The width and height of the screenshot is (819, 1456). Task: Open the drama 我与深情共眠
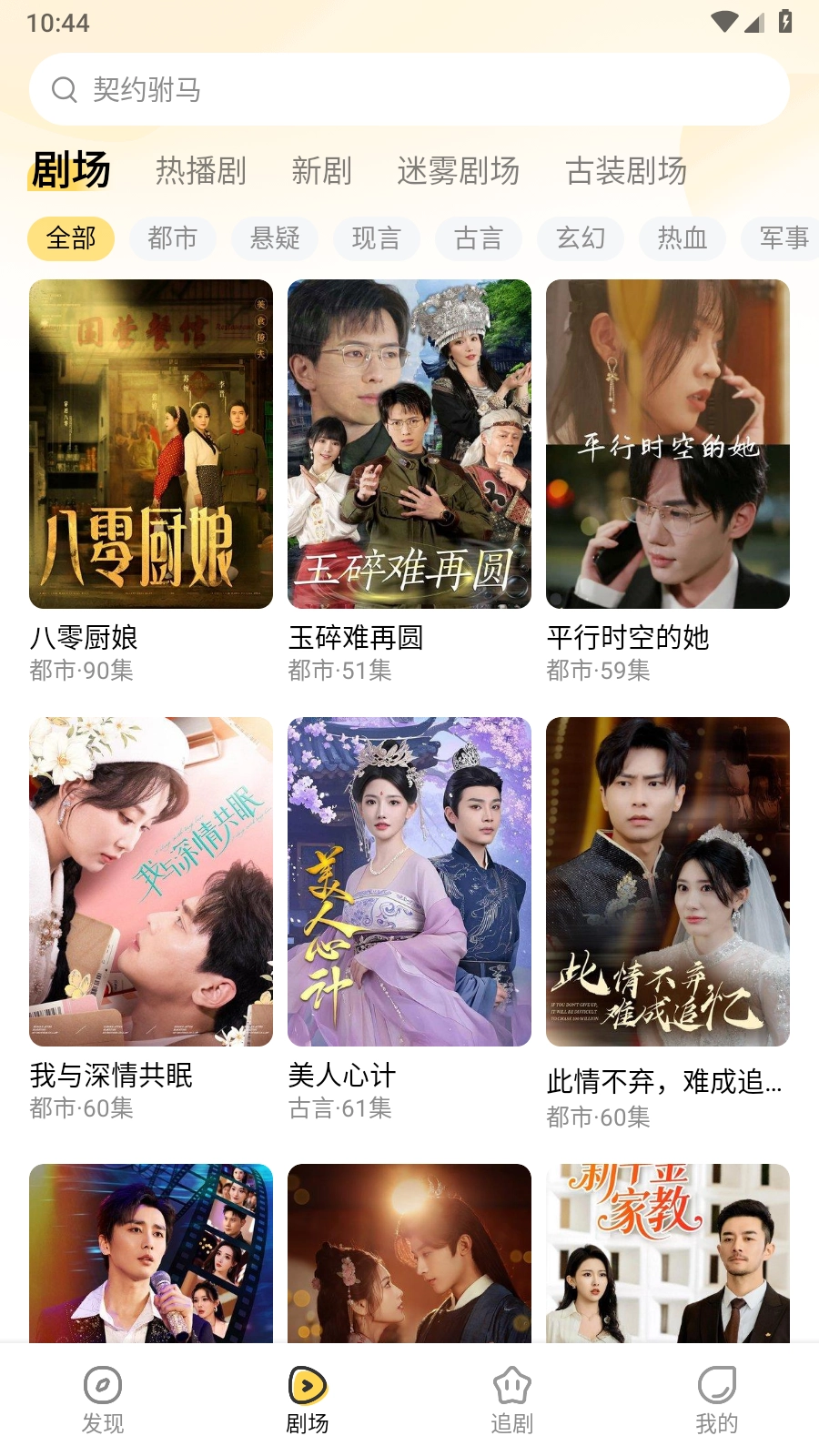click(151, 882)
